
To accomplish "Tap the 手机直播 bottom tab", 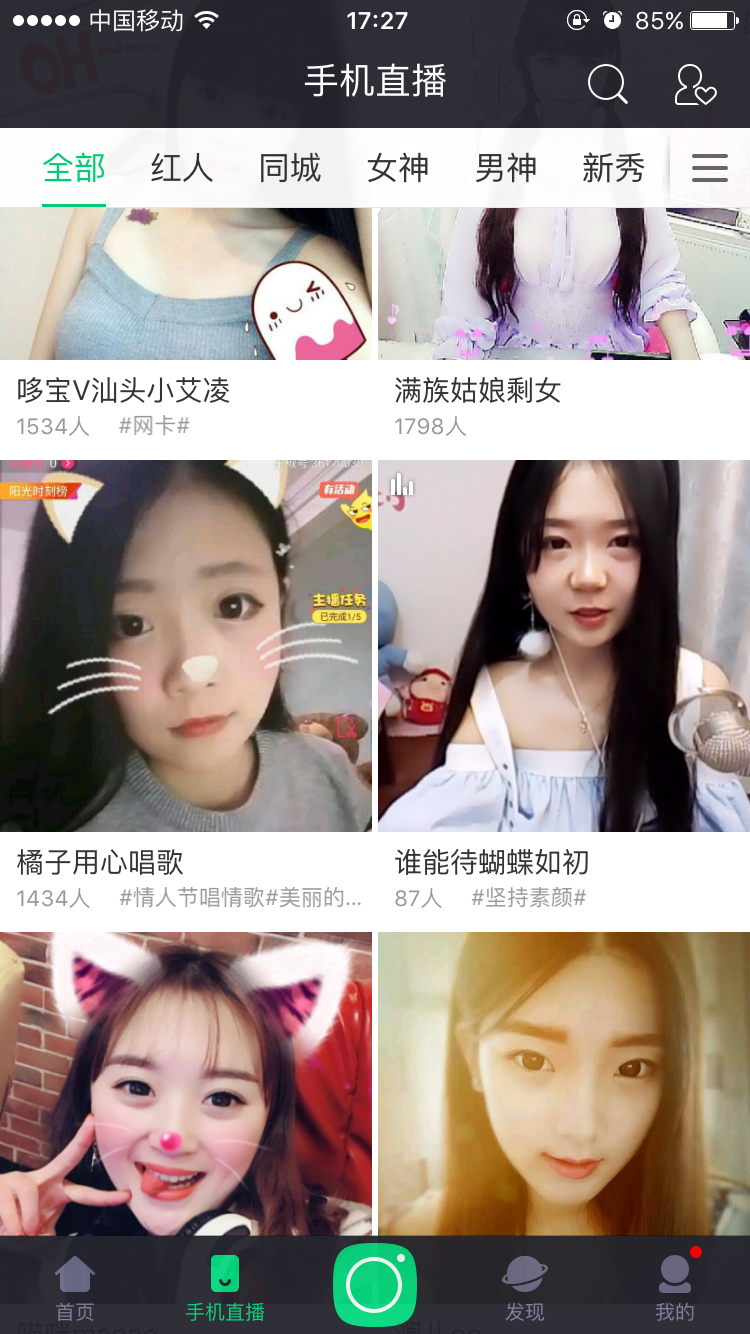I will [x=225, y=1288].
